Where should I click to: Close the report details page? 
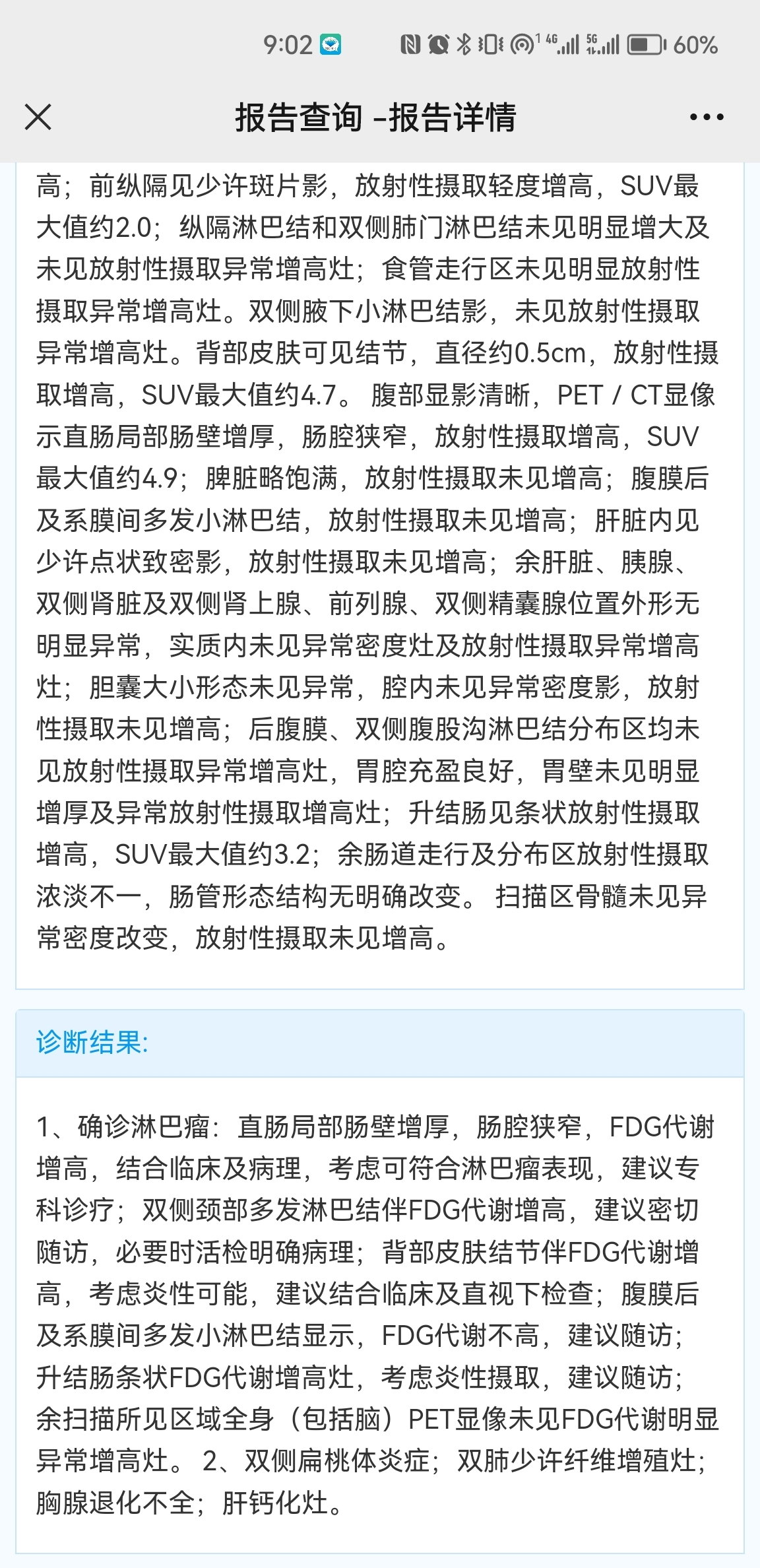38,117
